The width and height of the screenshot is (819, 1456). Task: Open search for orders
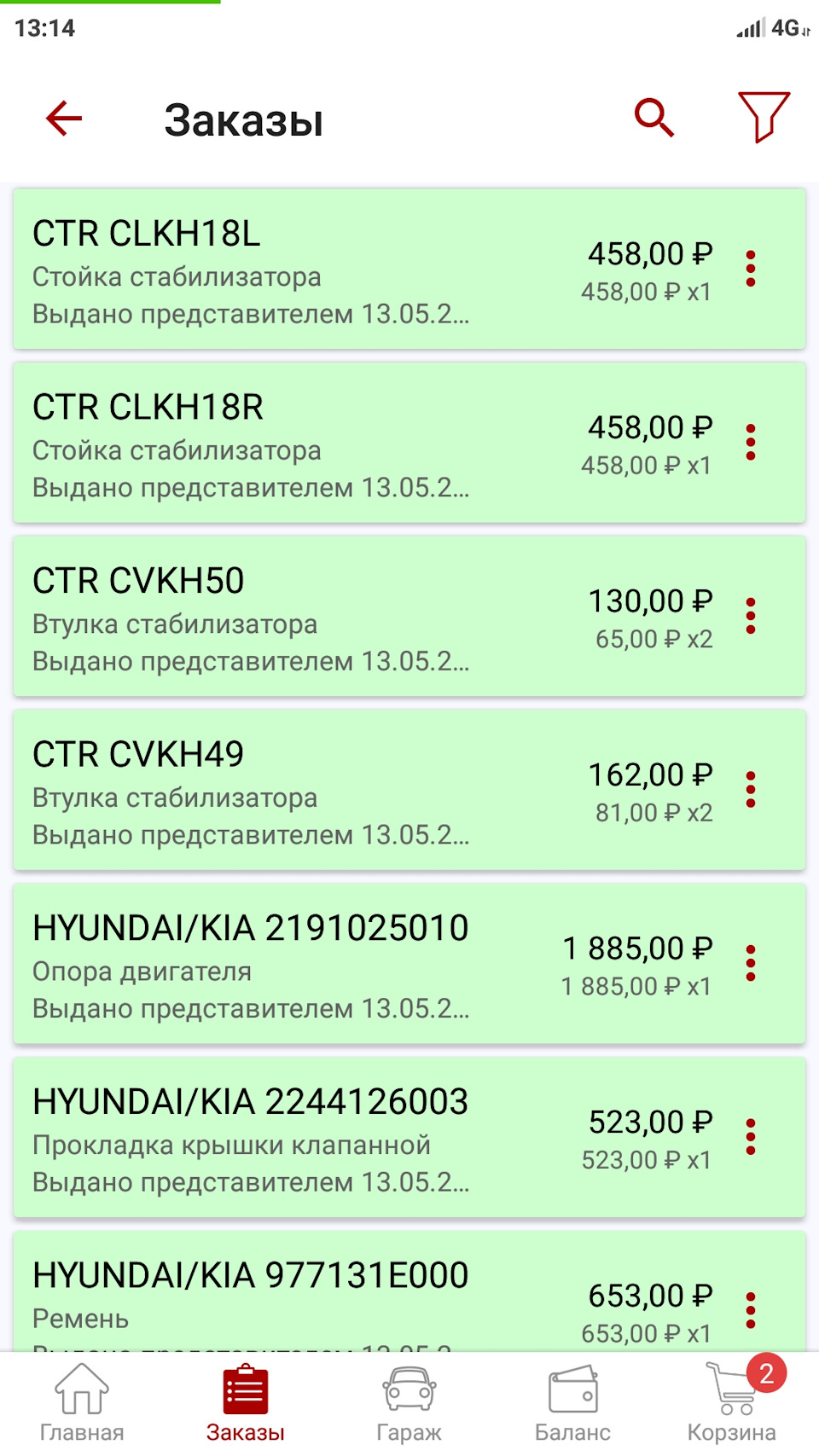(x=654, y=118)
